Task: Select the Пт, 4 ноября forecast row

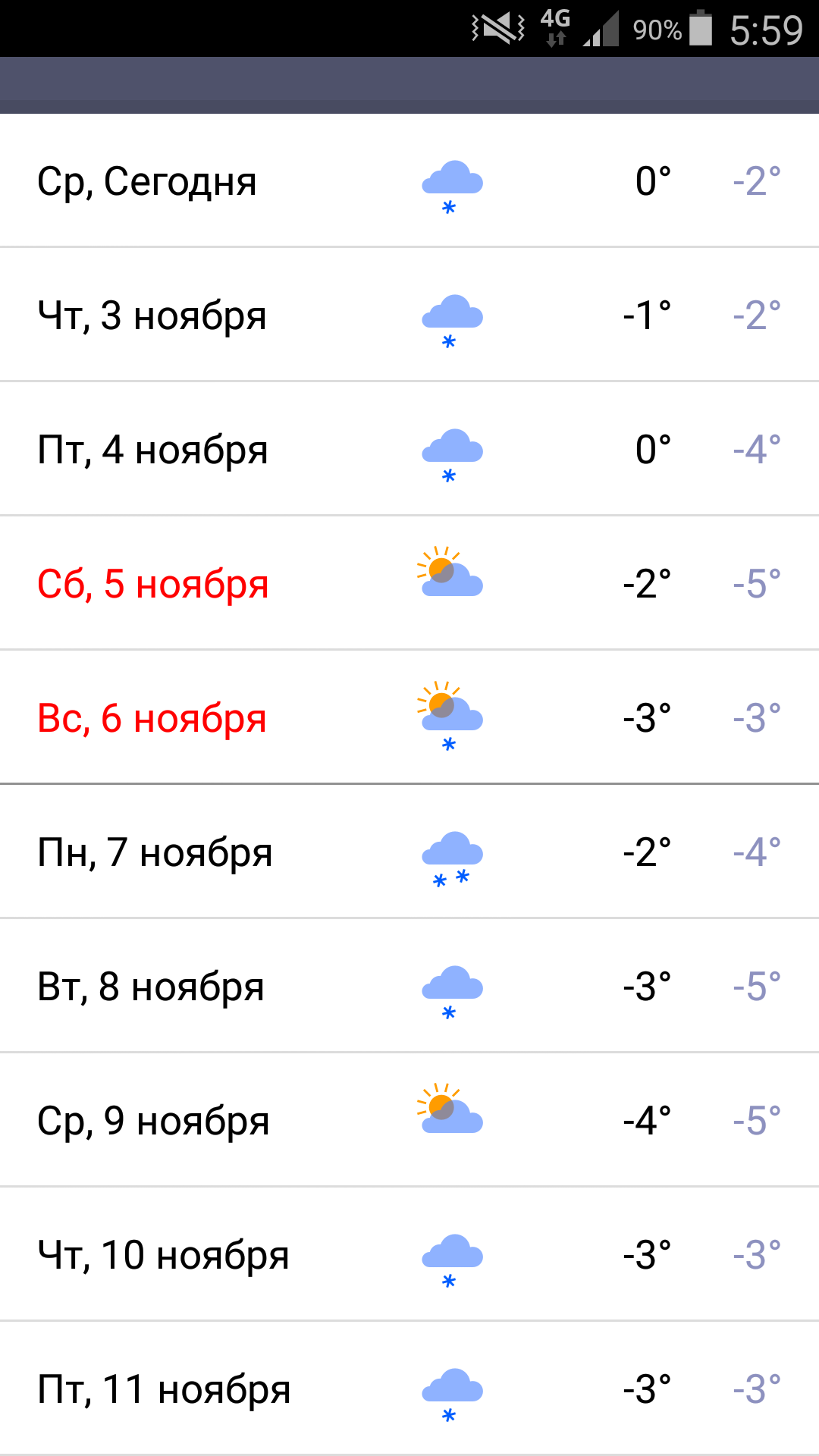Action: pyautogui.click(x=409, y=450)
